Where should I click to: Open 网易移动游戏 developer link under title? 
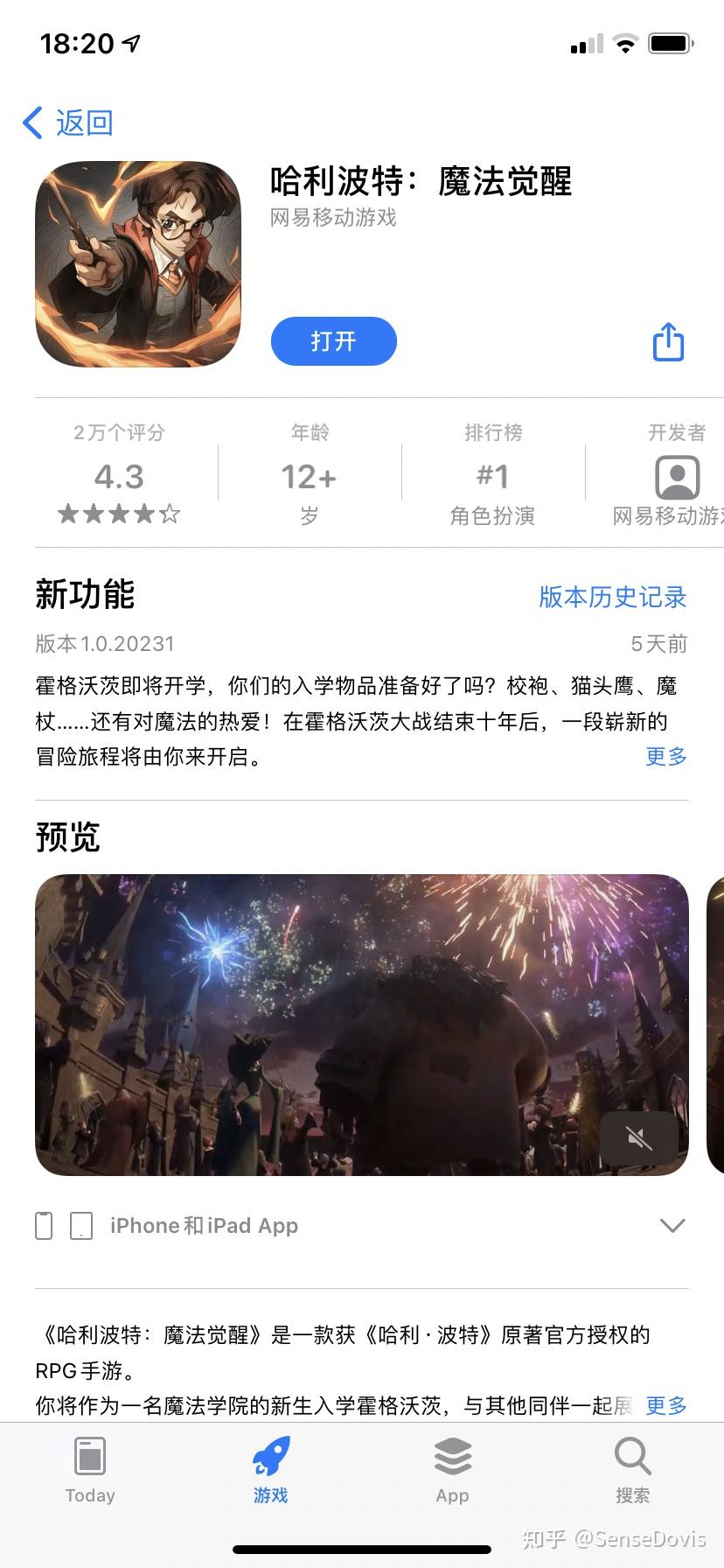tap(333, 218)
